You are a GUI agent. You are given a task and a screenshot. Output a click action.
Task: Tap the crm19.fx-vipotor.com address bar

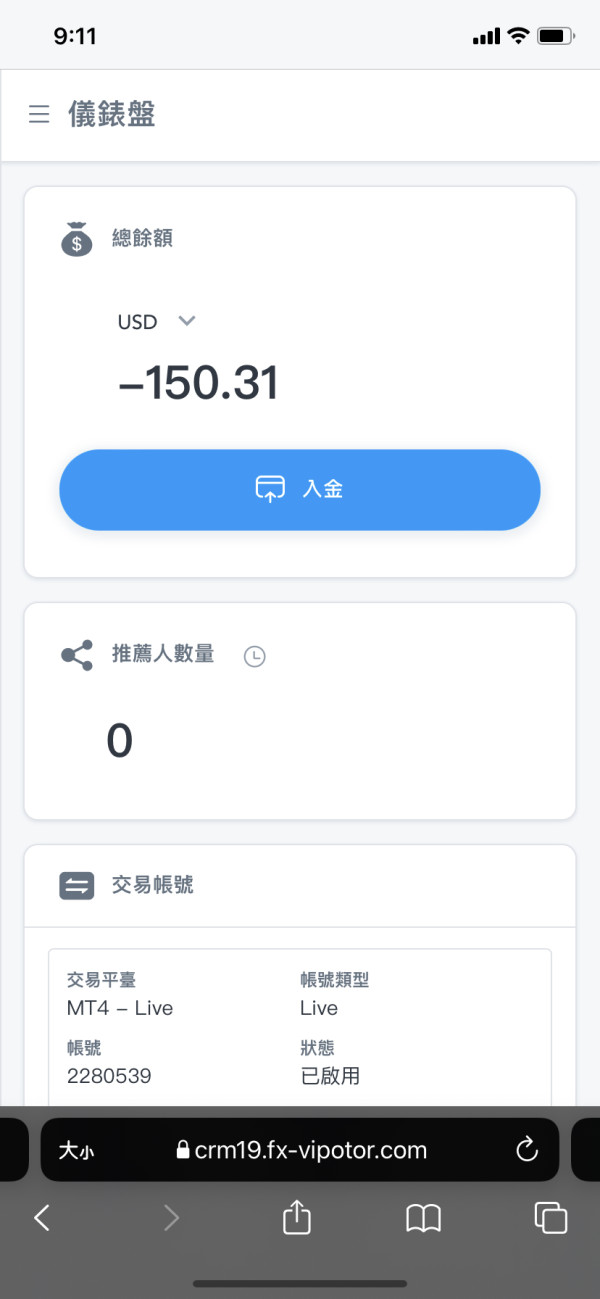[x=300, y=1150]
